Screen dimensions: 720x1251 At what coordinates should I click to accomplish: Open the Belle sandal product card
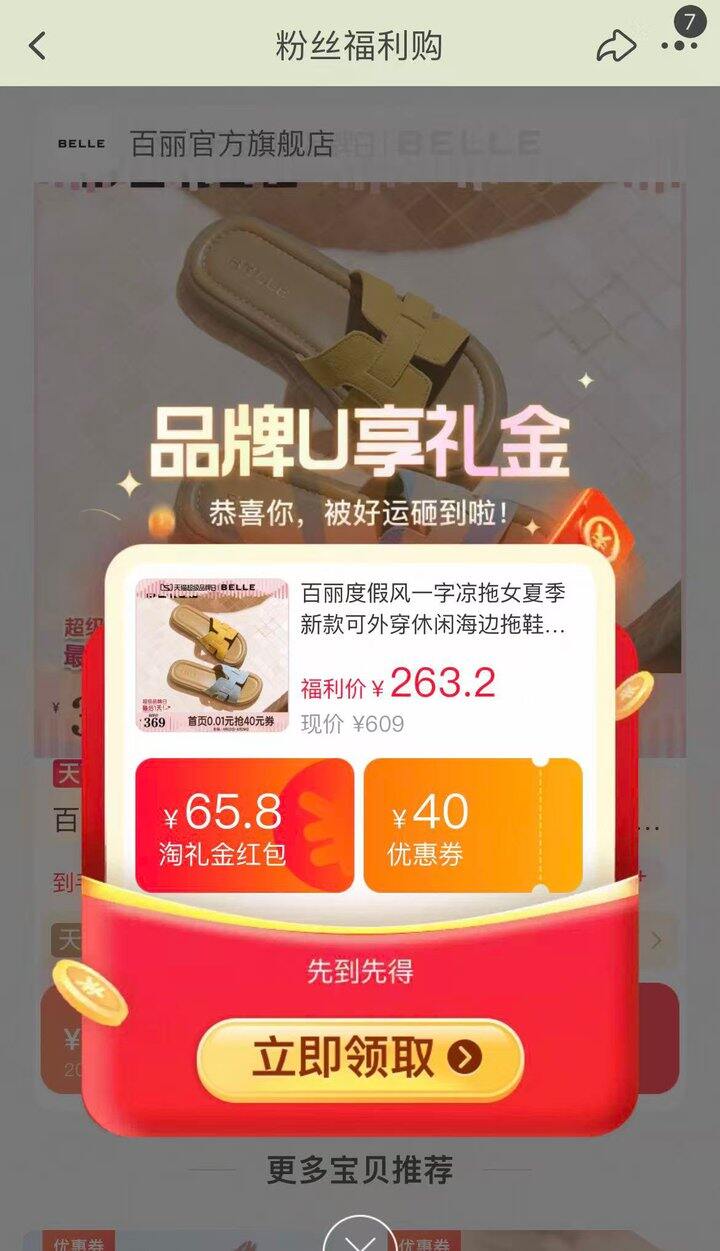point(358,655)
